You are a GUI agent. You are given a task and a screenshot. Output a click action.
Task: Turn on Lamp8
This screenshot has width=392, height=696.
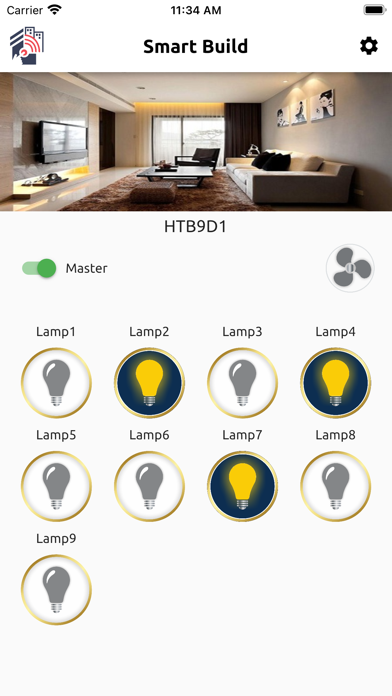point(336,486)
